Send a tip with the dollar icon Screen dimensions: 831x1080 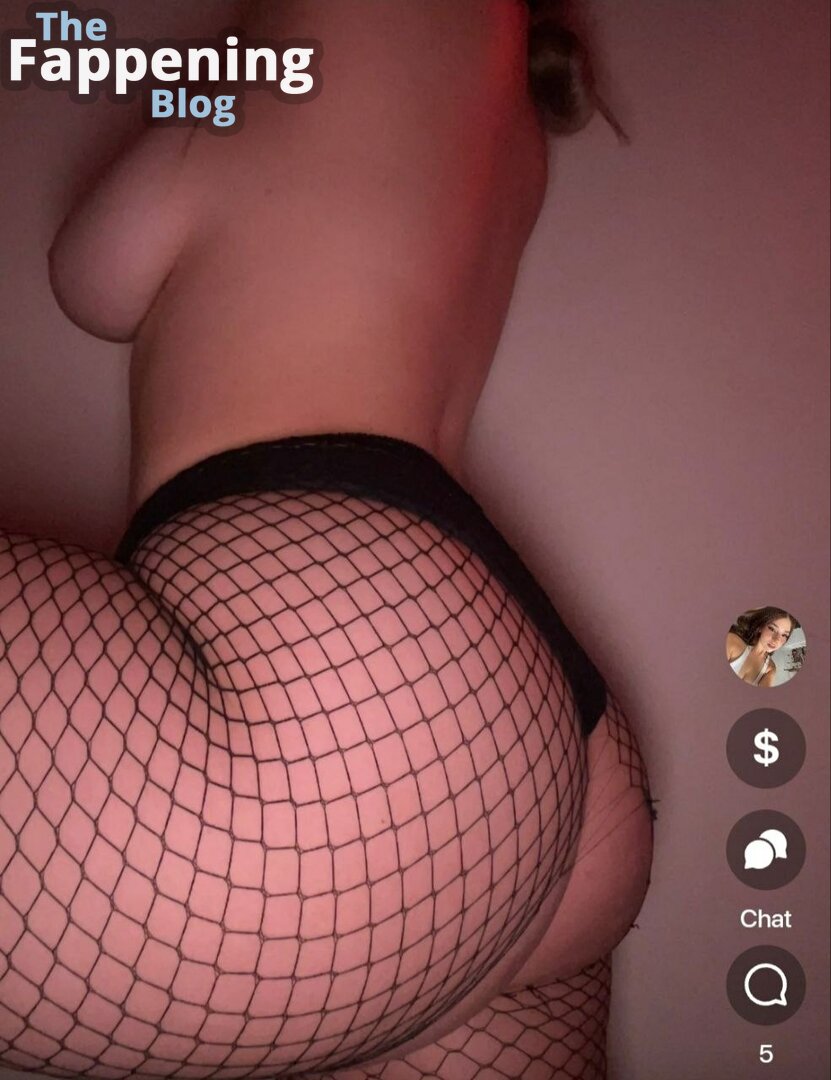765,748
